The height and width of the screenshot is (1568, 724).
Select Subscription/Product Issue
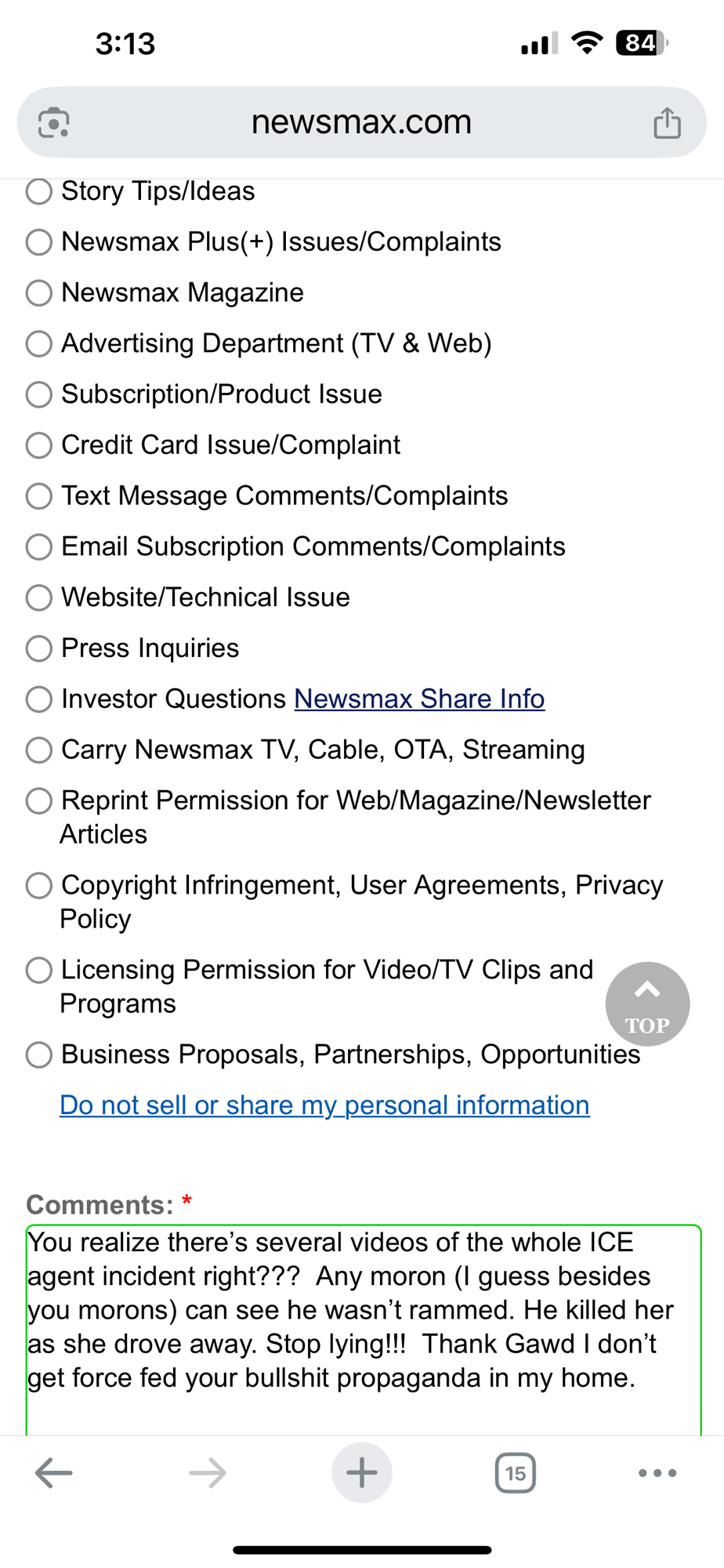pos(39,394)
